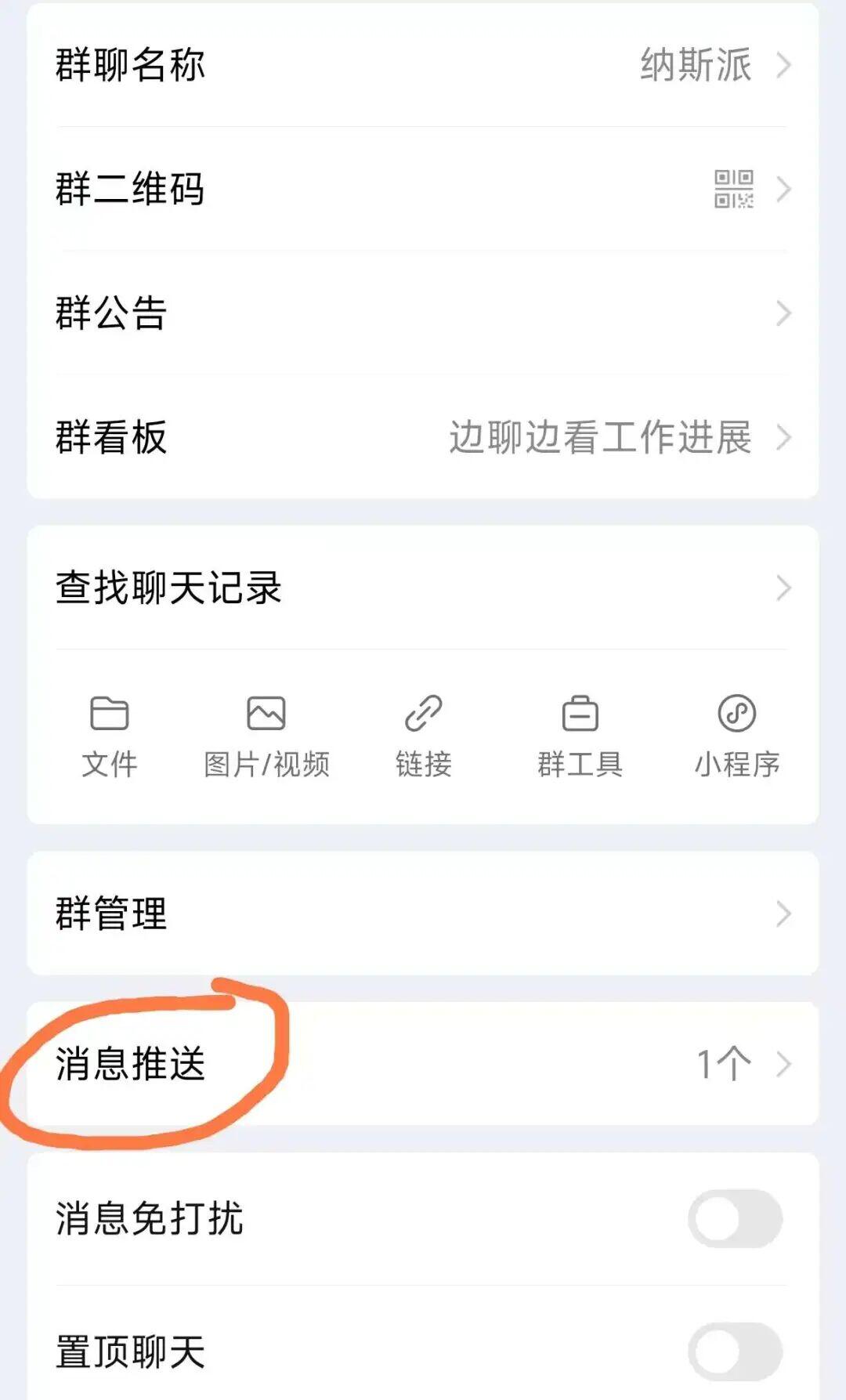View shared 链接 links
The width and height of the screenshot is (846, 1400).
[x=424, y=735]
